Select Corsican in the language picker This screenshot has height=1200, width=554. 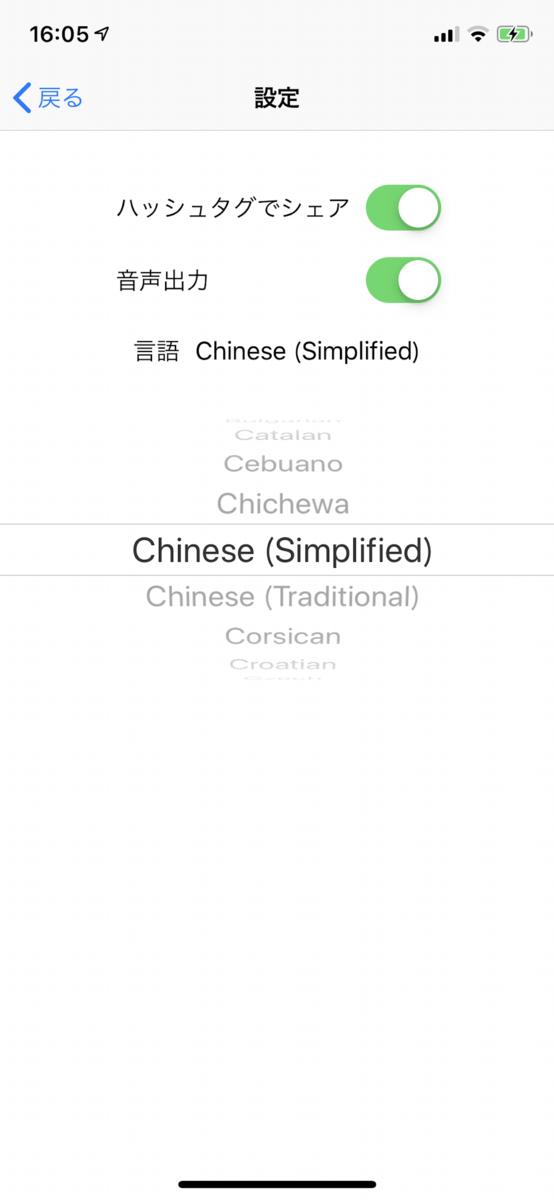coord(283,636)
